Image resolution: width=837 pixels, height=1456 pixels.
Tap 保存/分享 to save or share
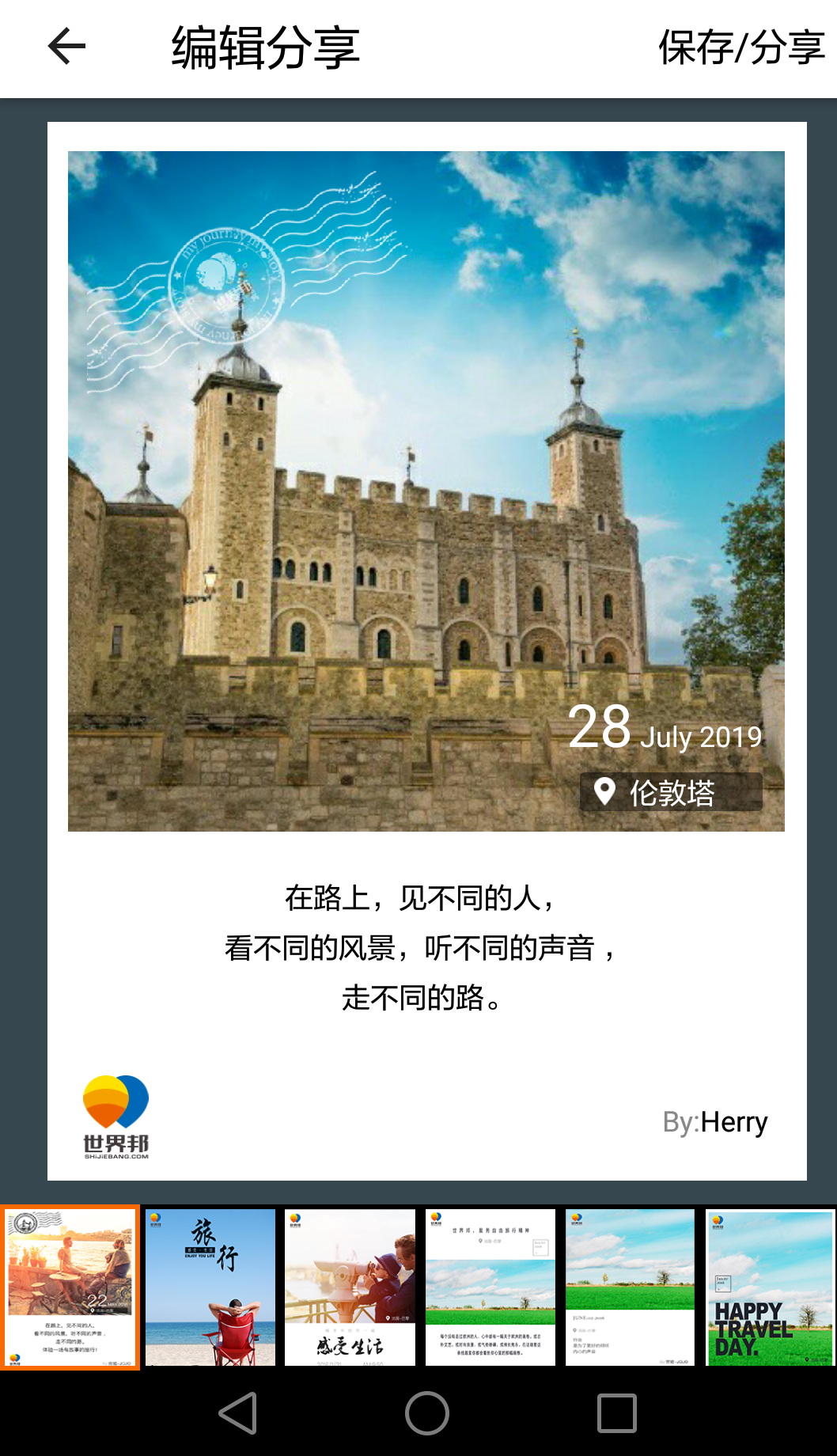(x=741, y=47)
